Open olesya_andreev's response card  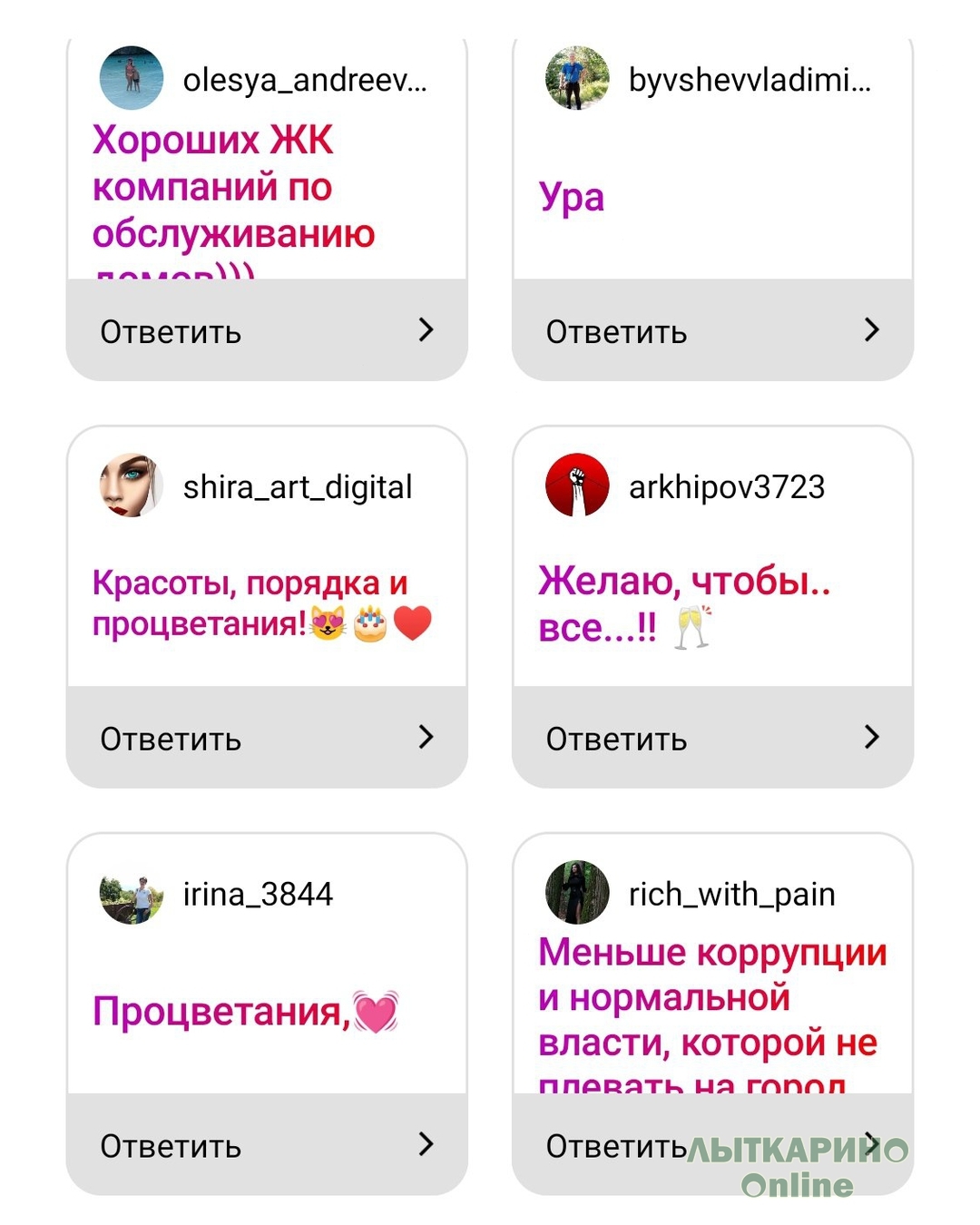pyautogui.click(x=266, y=186)
